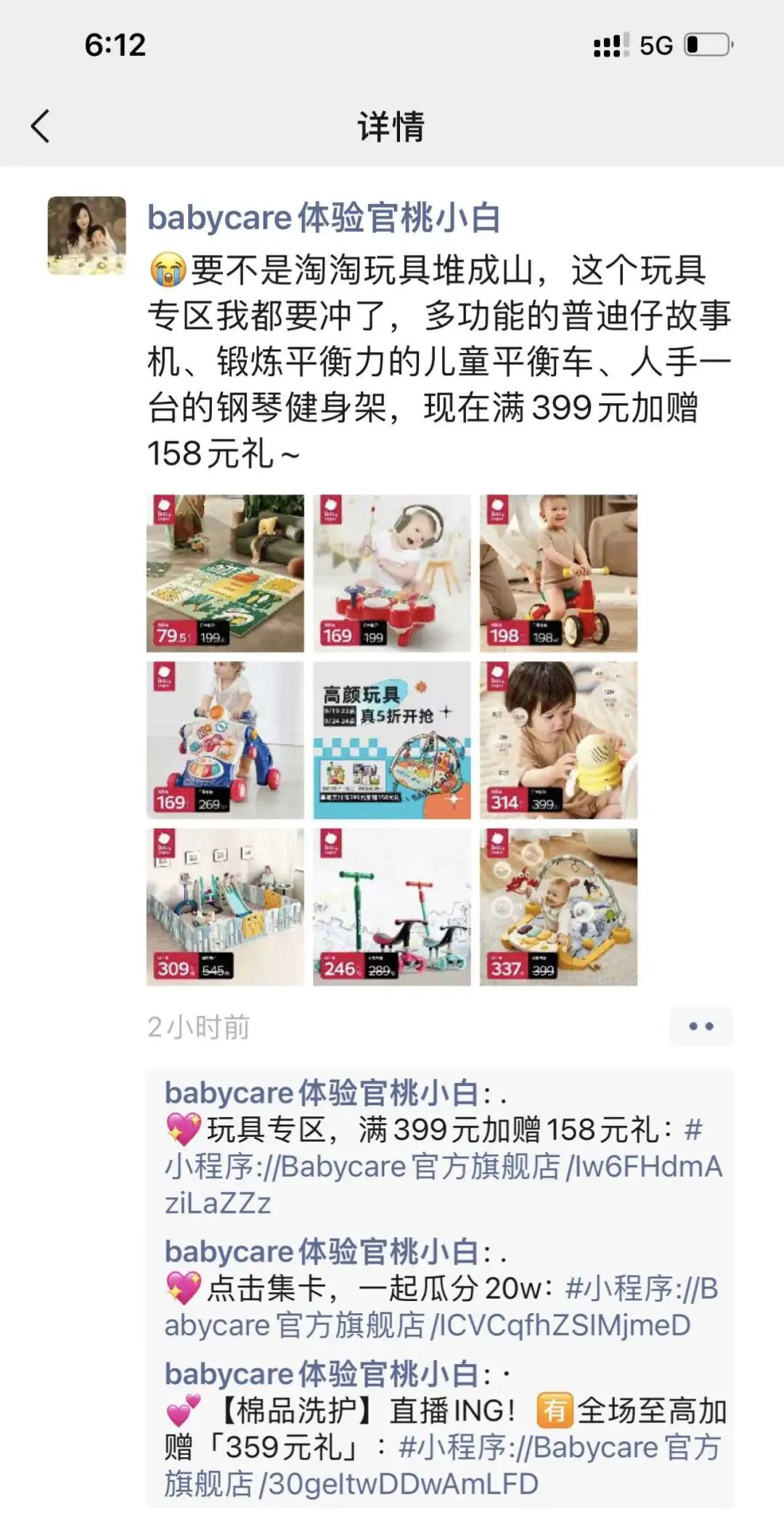Open babycare体验官桃小白's profile avatar
This screenshot has width=784, height=1521.
pos(86,235)
